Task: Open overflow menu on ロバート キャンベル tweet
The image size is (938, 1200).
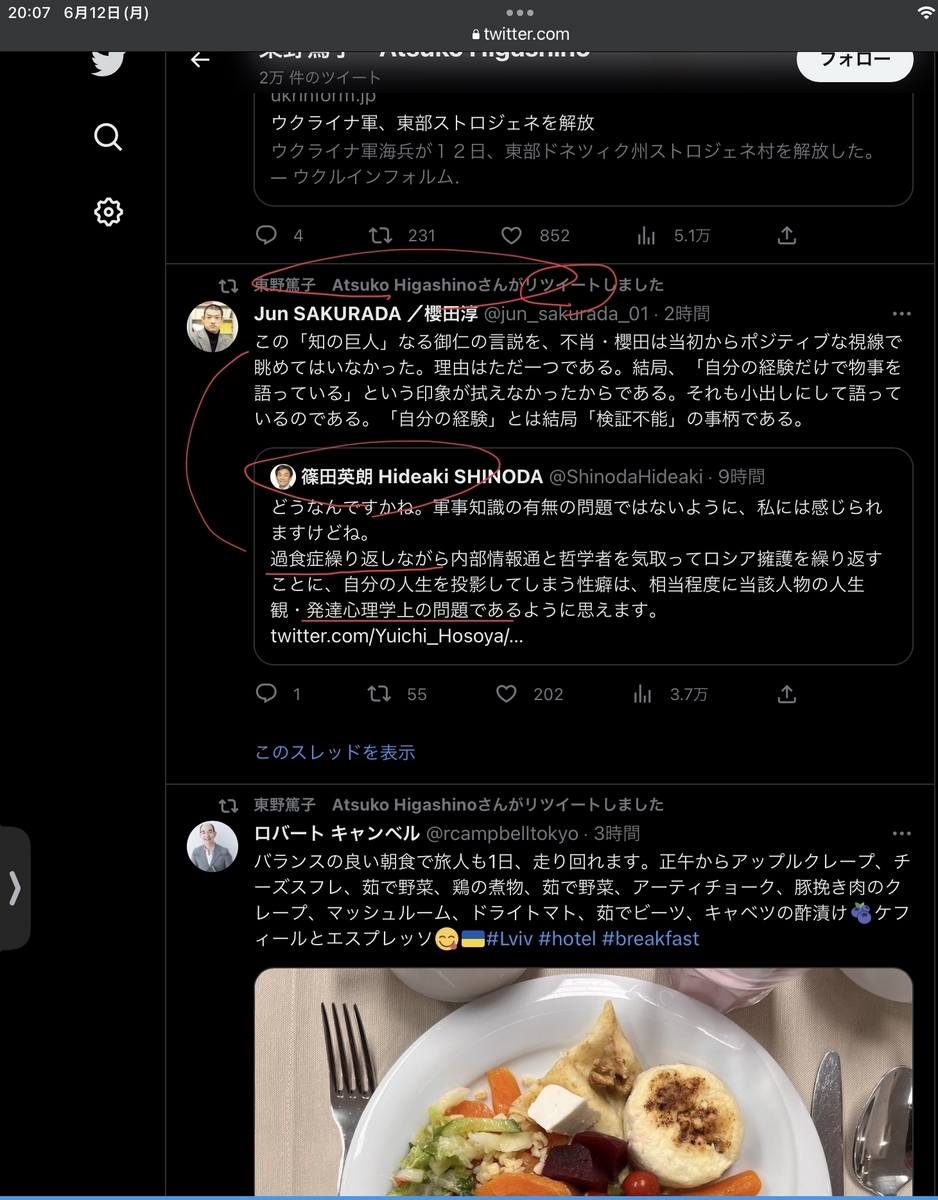Action: click(x=902, y=833)
